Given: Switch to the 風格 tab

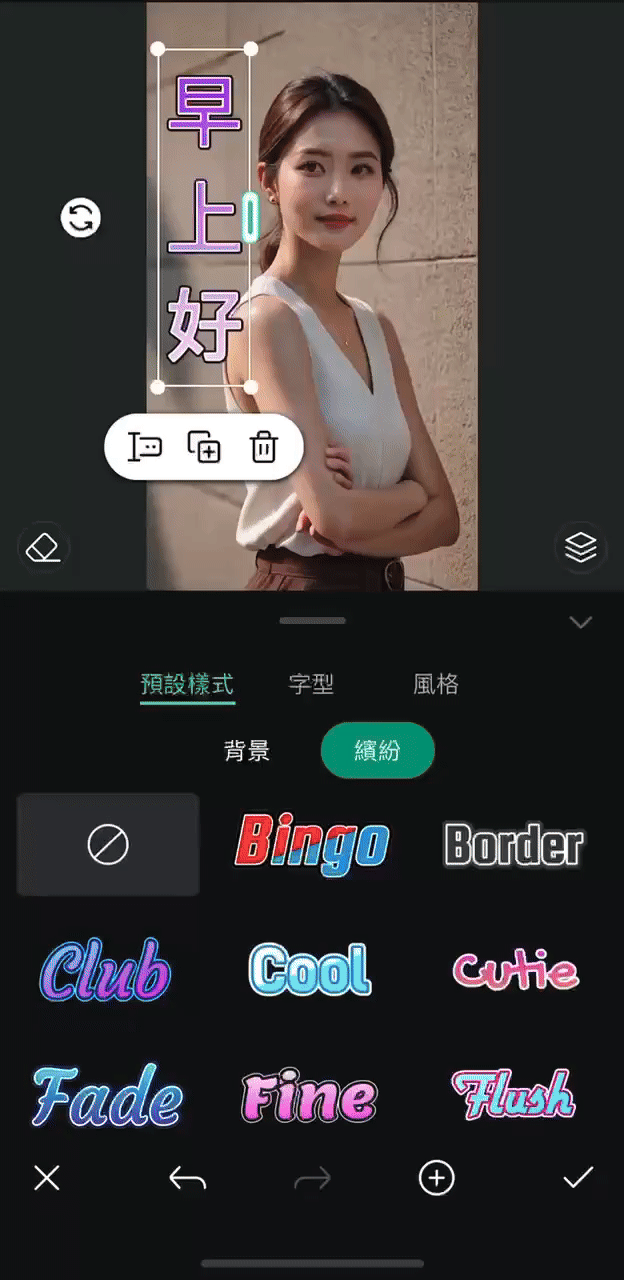Looking at the screenshot, I should click(436, 684).
